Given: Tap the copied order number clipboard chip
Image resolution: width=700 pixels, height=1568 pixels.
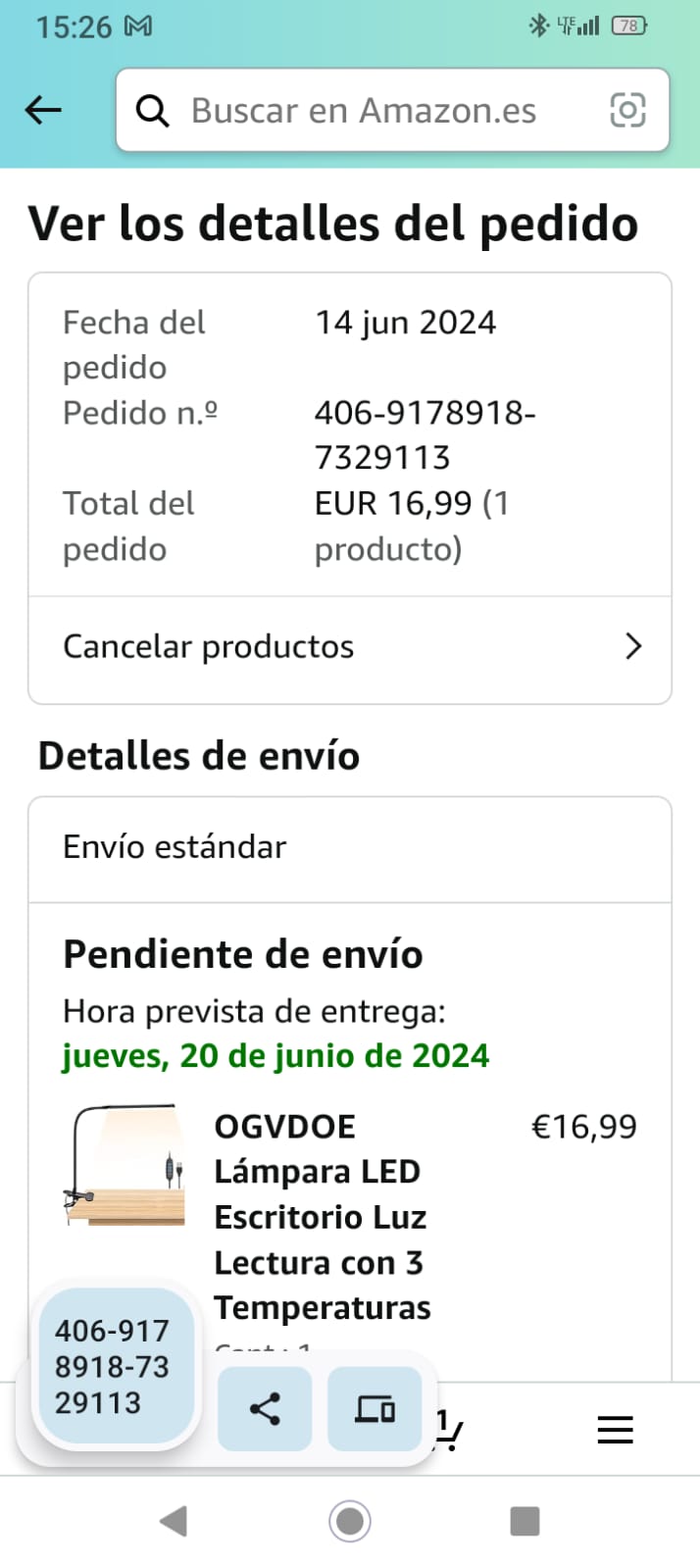Looking at the screenshot, I should click(x=114, y=1367).
